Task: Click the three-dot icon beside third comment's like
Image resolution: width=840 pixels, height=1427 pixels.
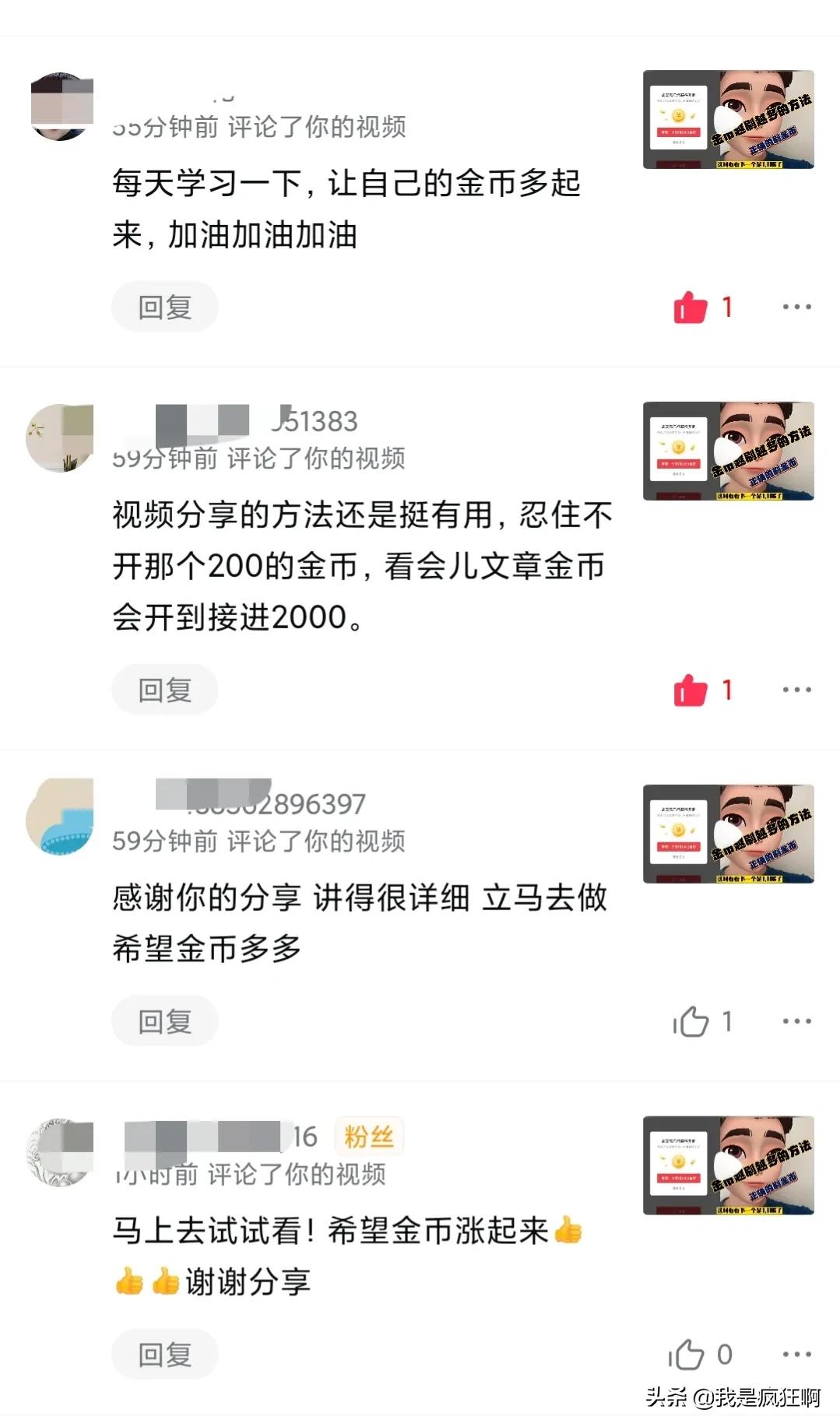Action: click(796, 1022)
